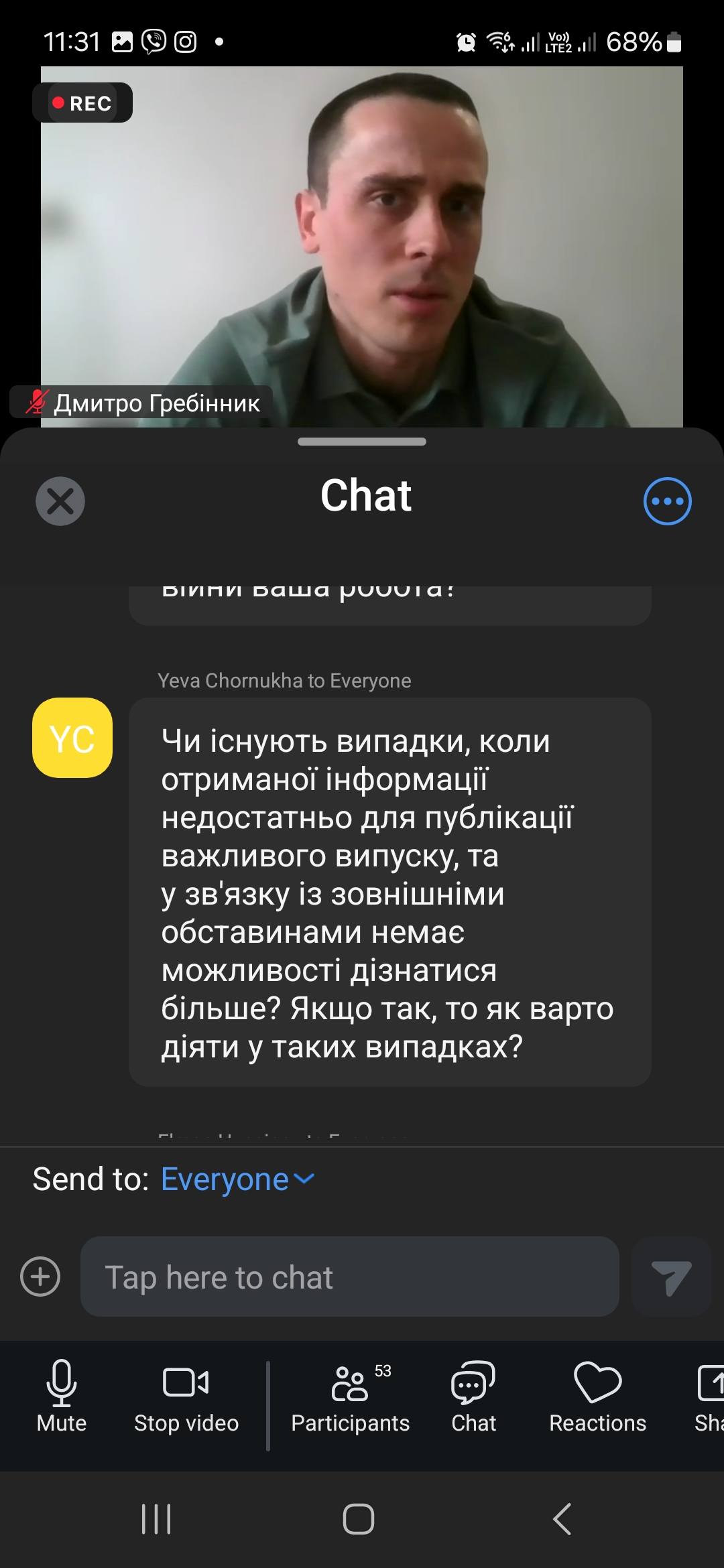Tap the plus attachment icon
The image size is (724, 1568).
tap(40, 1277)
